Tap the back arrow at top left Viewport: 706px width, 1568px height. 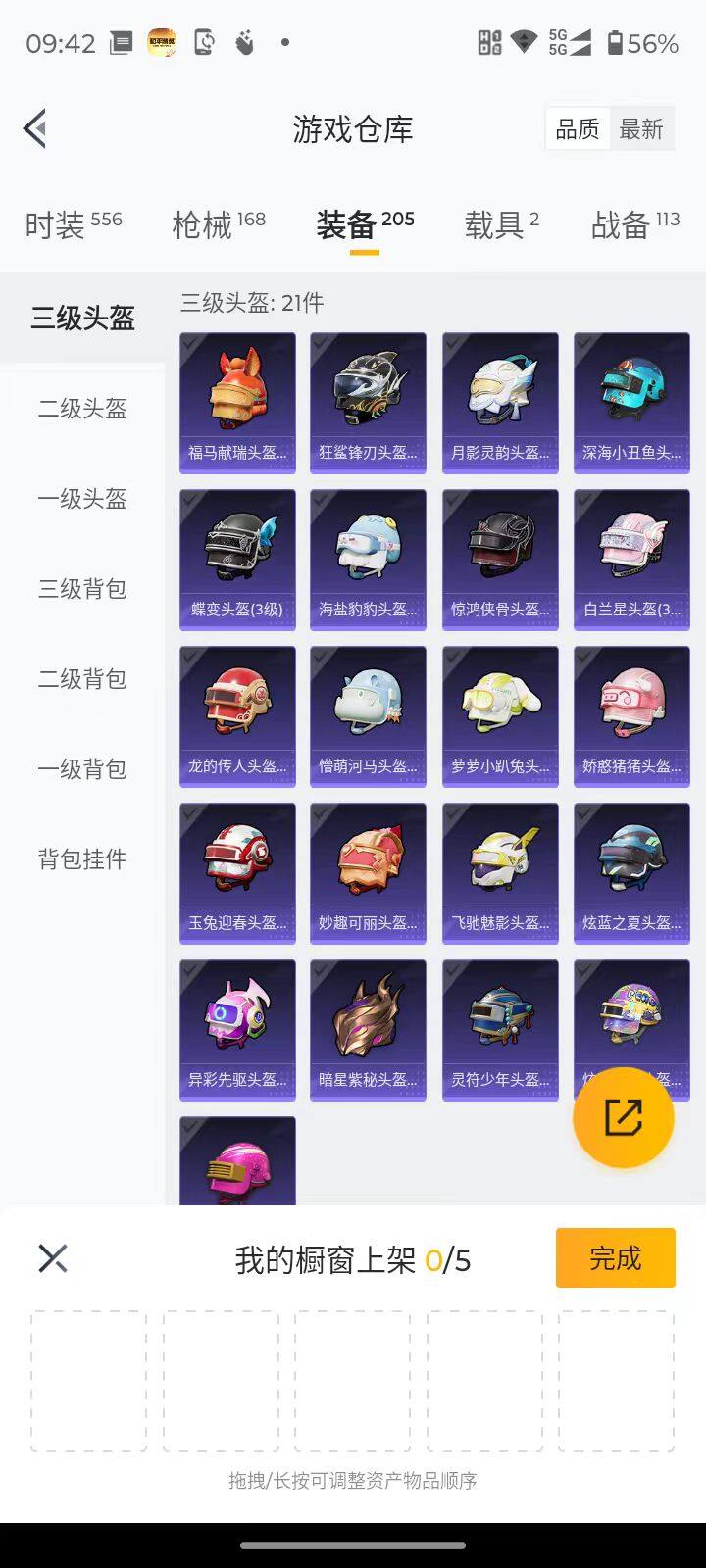(x=35, y=128)
